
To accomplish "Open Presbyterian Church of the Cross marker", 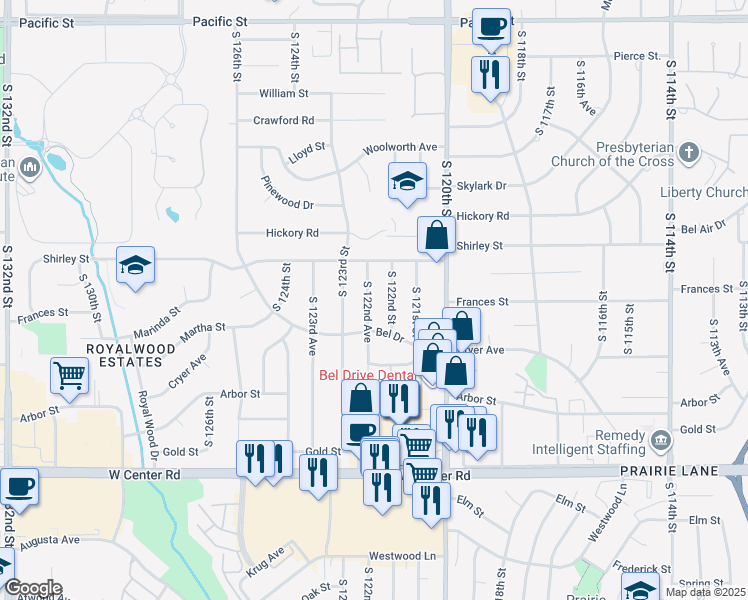I will click(x=687, y=153).
